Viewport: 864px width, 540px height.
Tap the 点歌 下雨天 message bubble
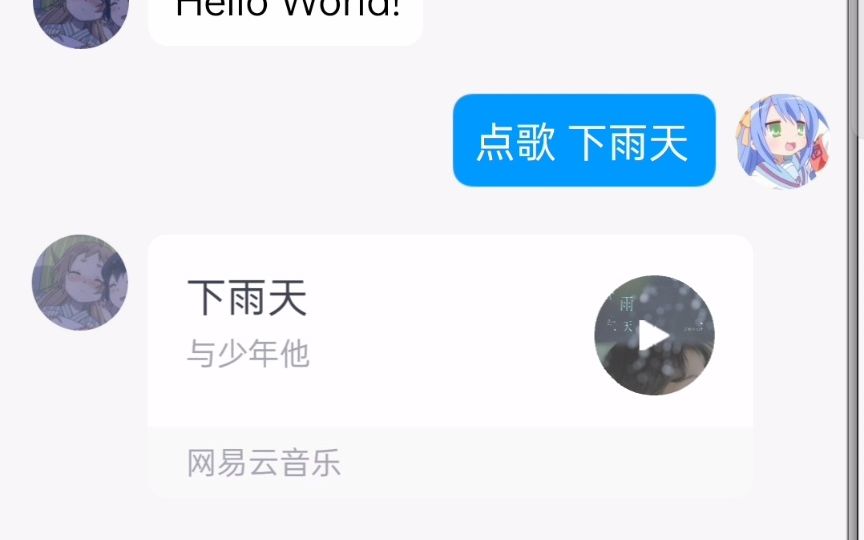click(x=583, y=141)
